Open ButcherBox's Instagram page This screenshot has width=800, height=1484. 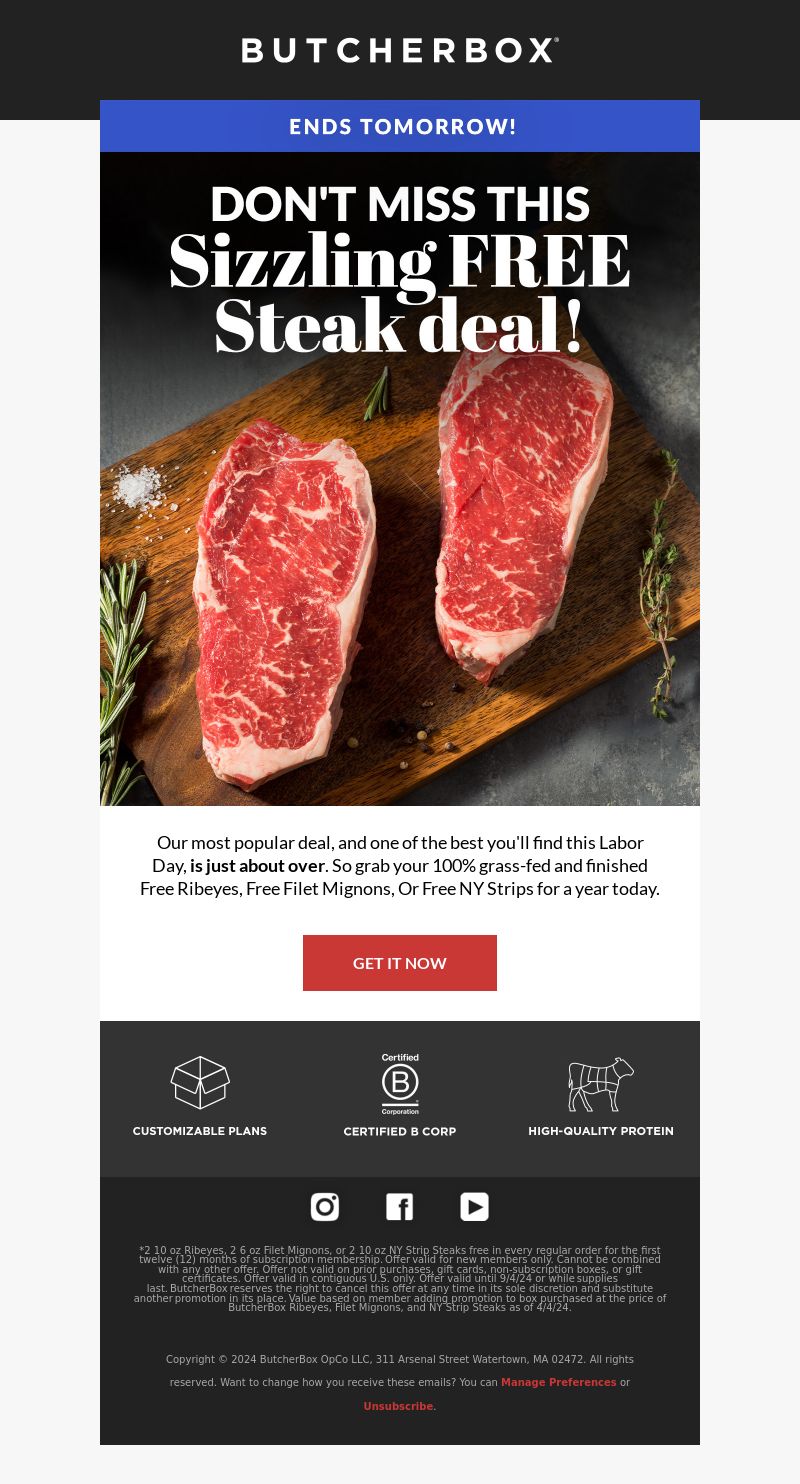(x=325, y=1207)
